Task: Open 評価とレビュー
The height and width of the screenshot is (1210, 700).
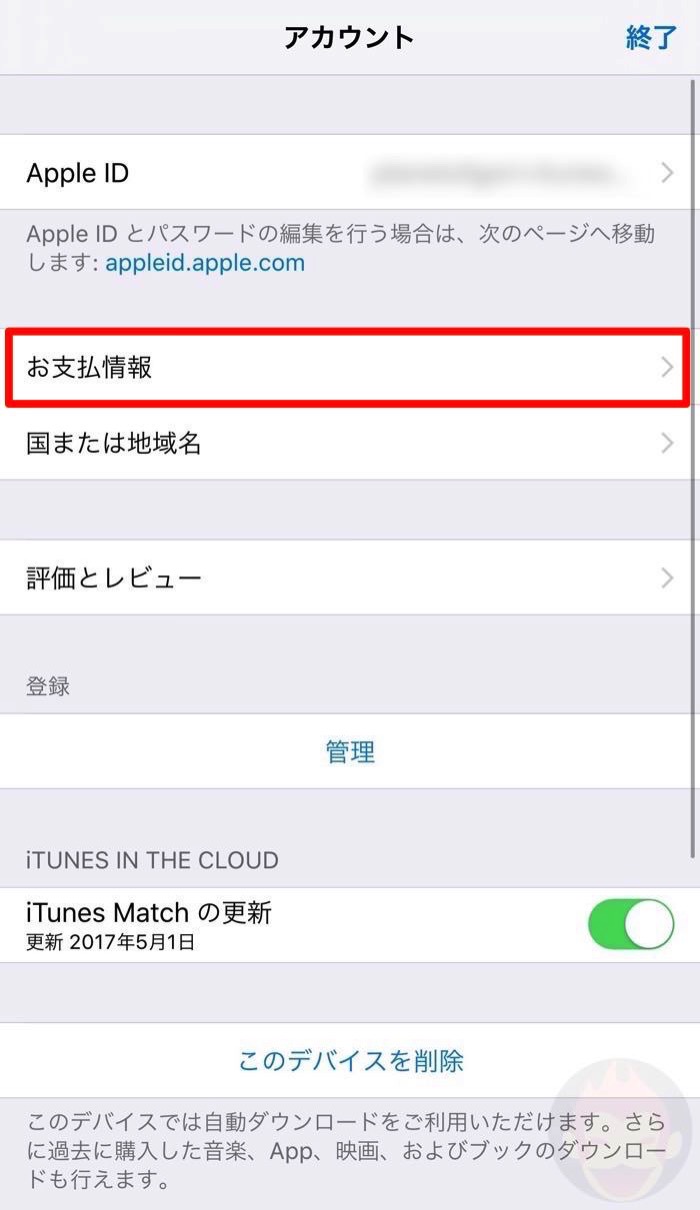Action: click(349, 578)
